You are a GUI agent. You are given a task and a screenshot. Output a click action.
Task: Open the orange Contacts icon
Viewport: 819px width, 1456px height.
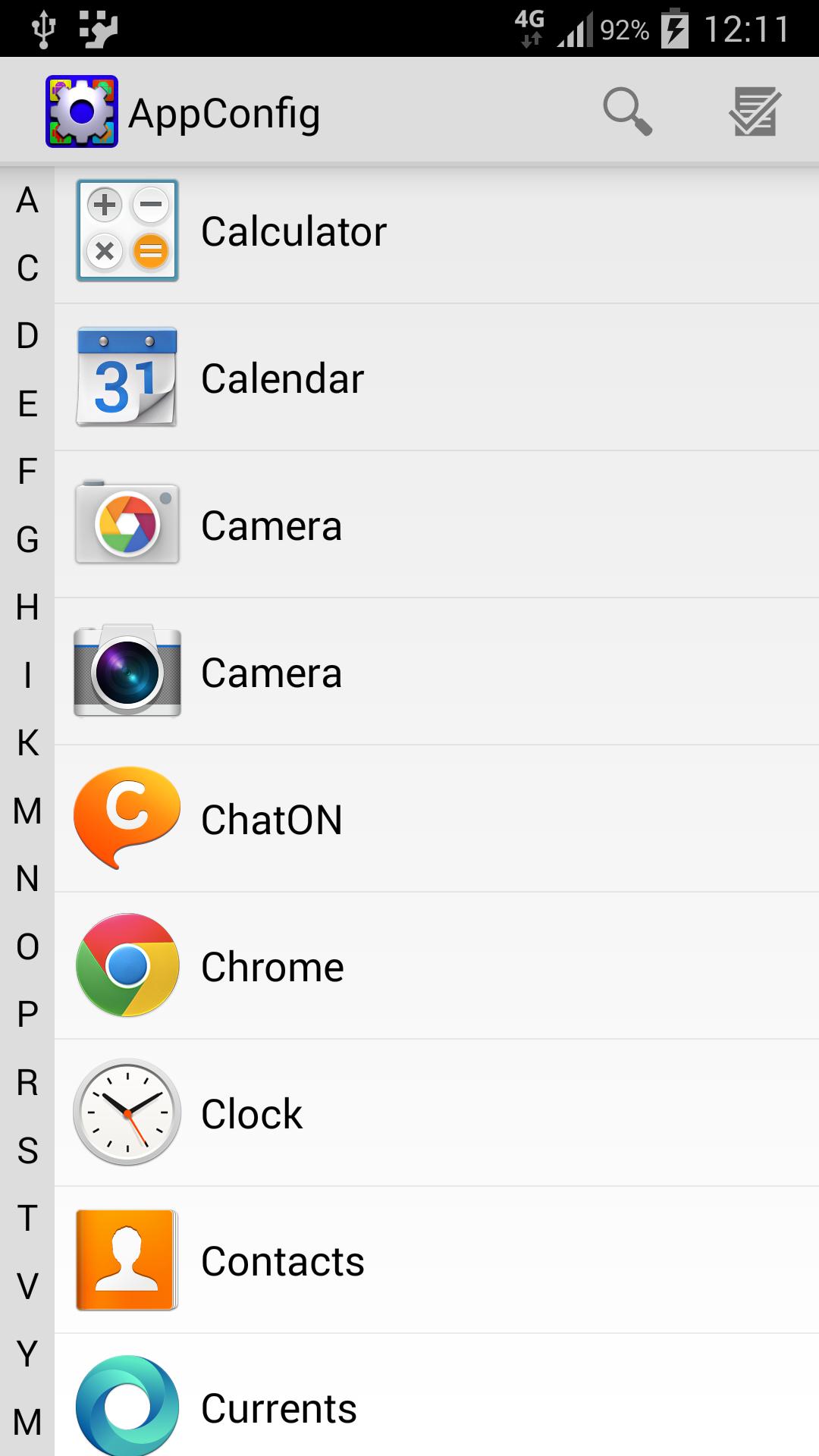(127, 1260)
